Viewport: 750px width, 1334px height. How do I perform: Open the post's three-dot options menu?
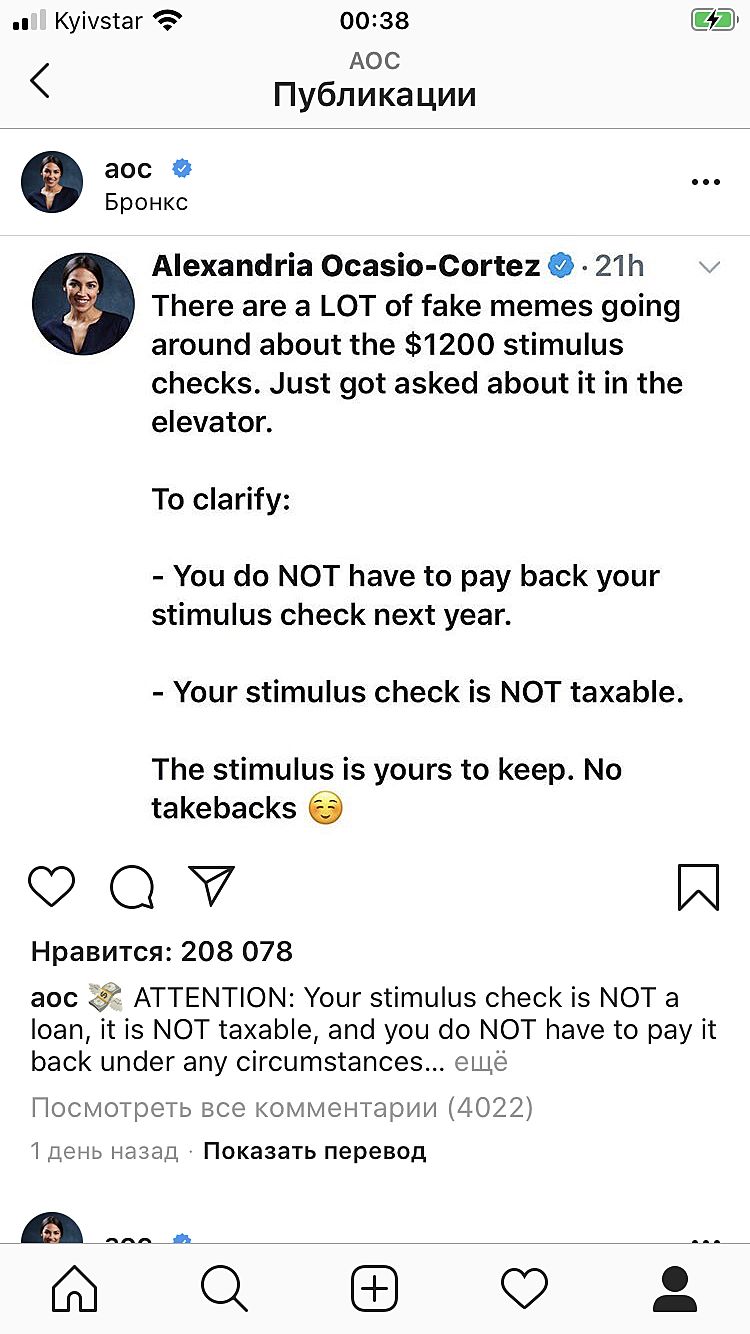pyautogui.click(x=705, y=182)
